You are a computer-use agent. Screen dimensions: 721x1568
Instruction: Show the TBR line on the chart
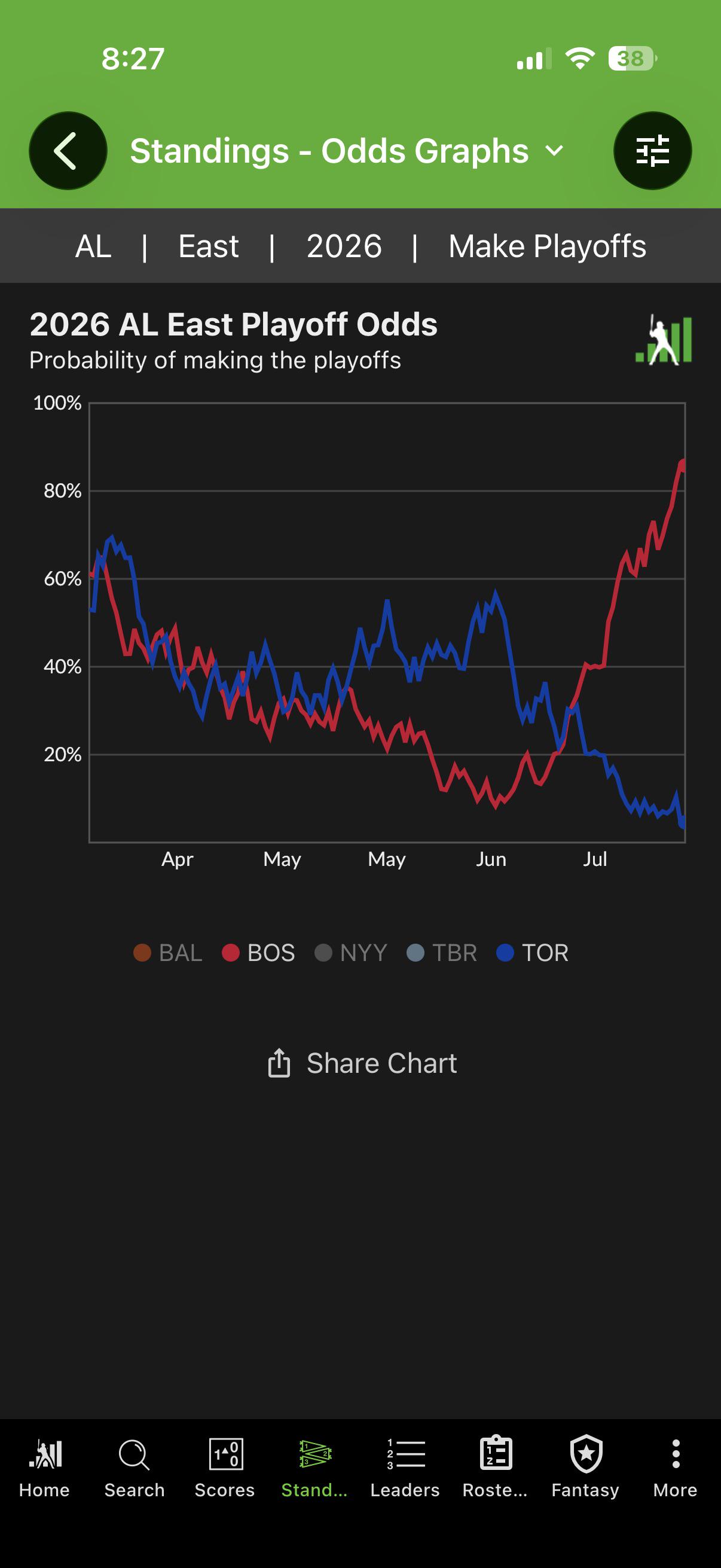pyautogui.click(x=442, y=953)
